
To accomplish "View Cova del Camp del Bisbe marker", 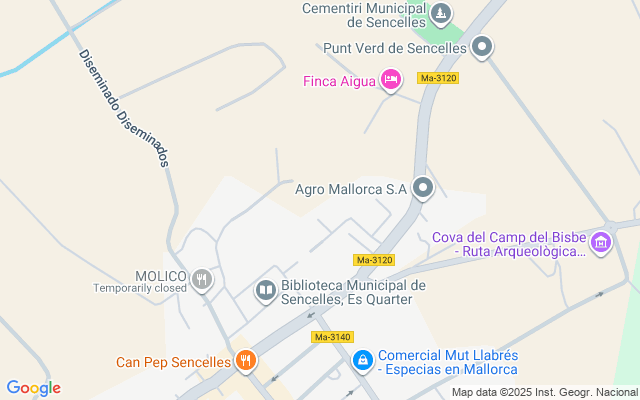I will click(601, 242).
